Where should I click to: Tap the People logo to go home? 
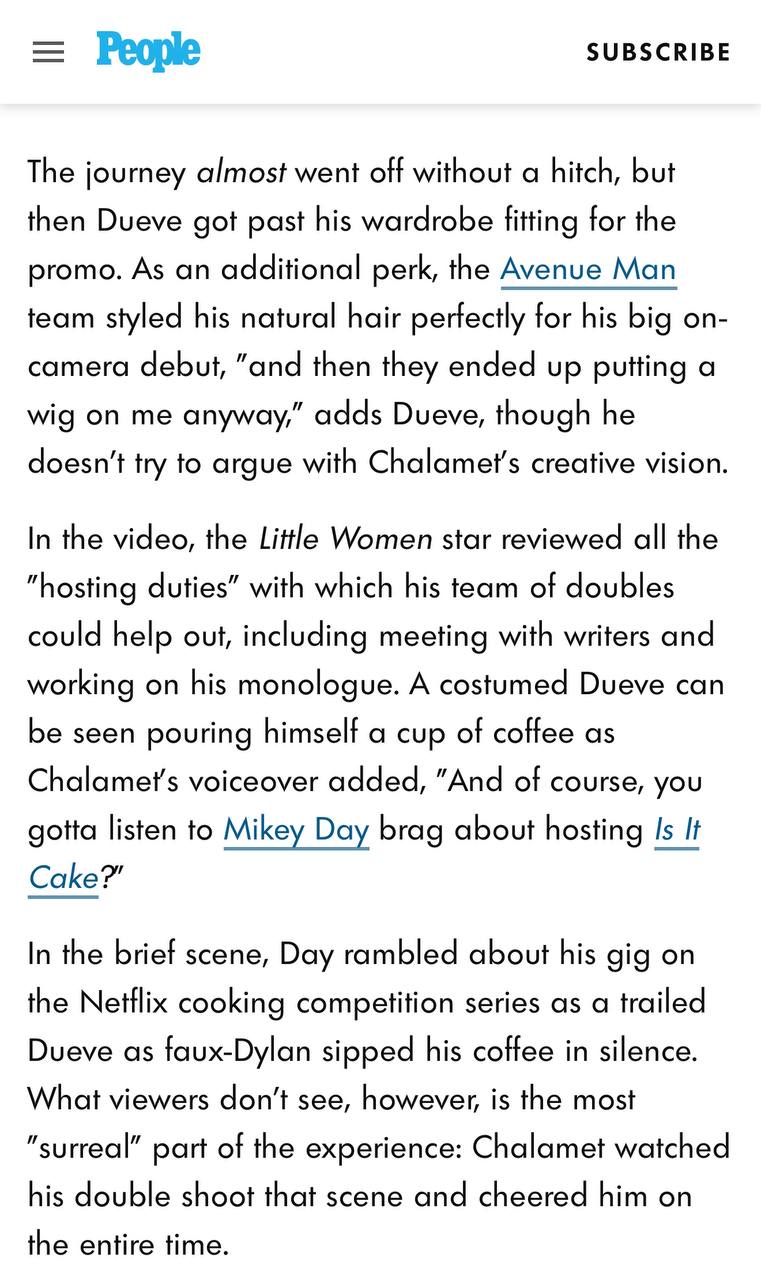tap(148, 51)
